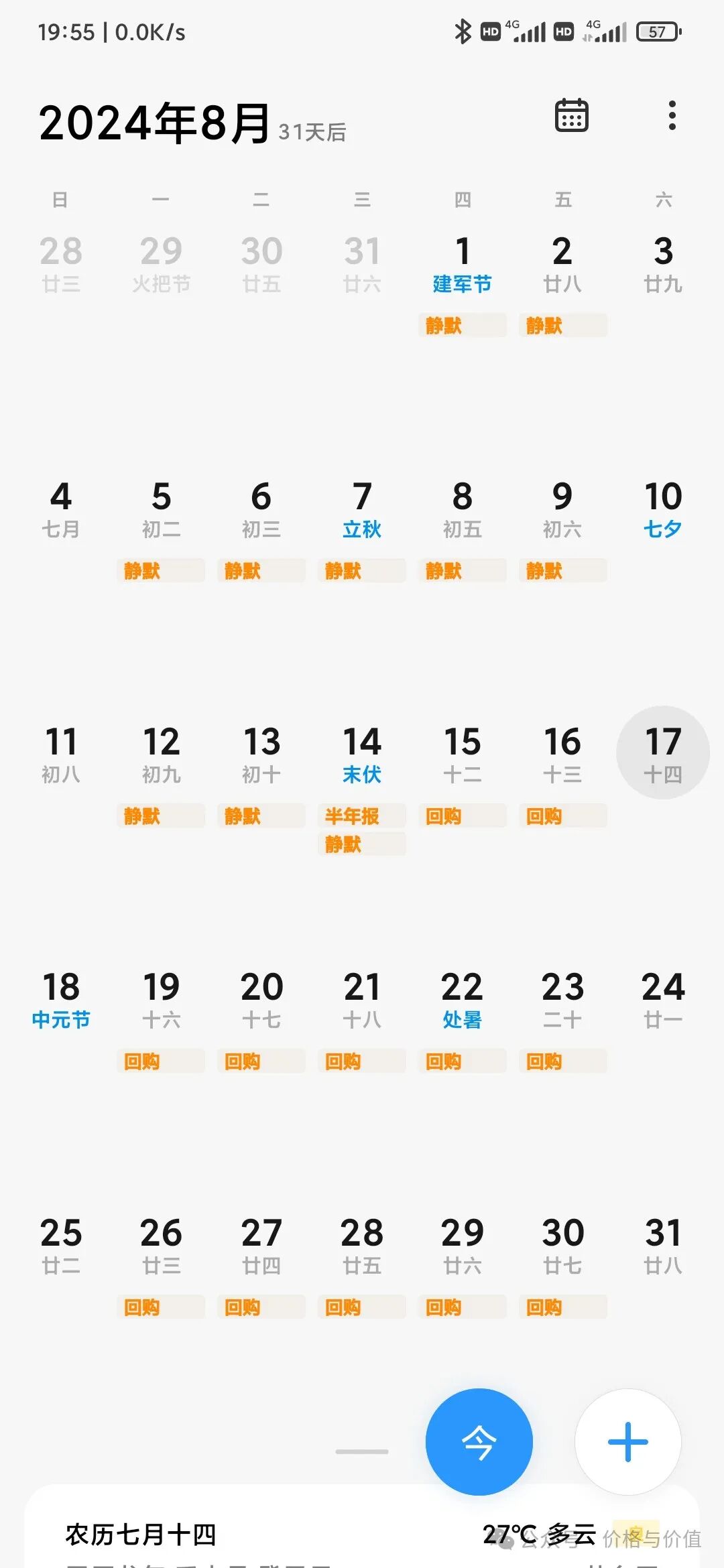The image size is (724, 1568).
Task: Open the 回购 event on August 30
Action: pyautogui.click(x=562, y=1307)
